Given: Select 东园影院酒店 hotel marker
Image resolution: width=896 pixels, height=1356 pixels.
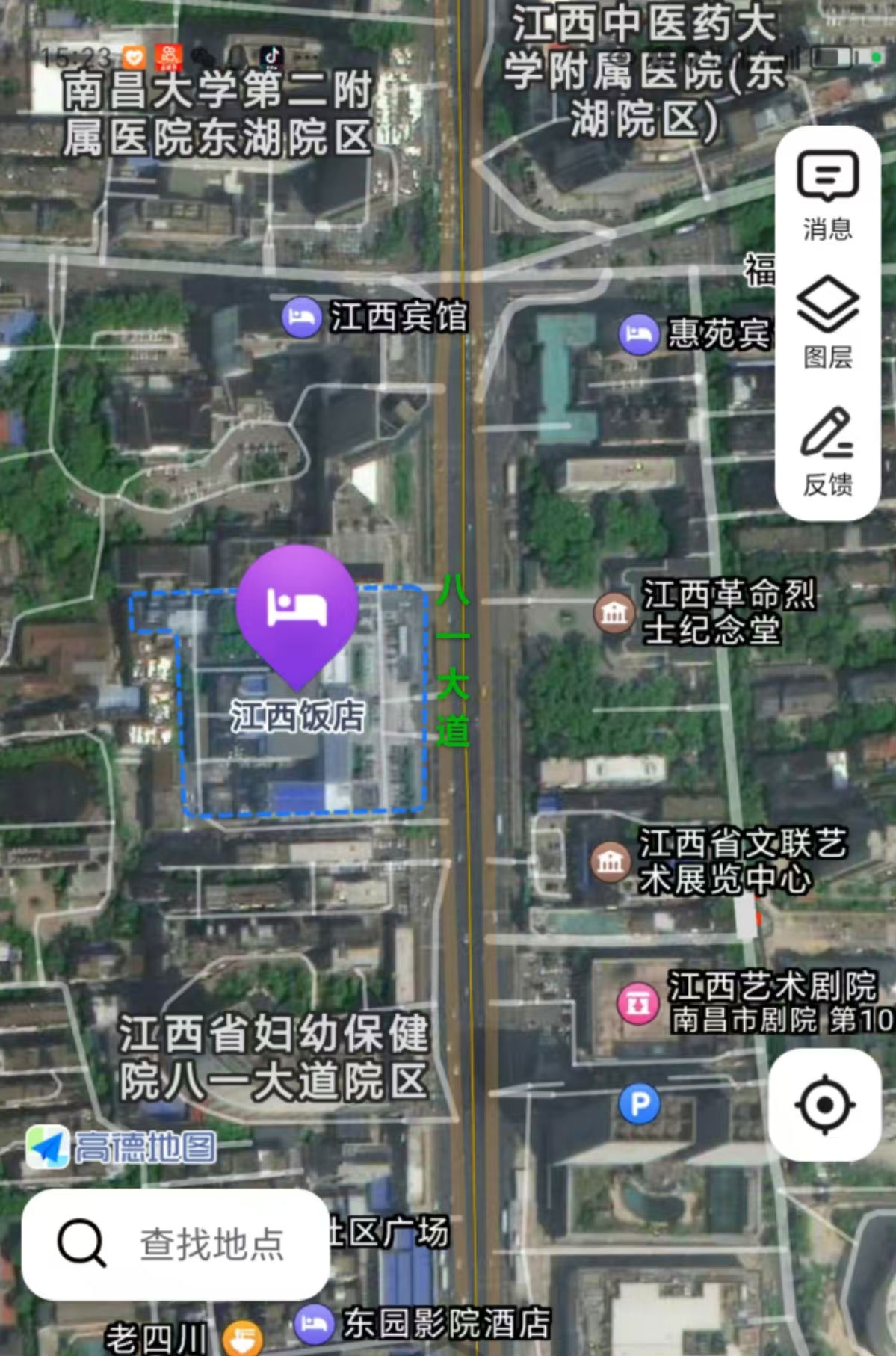Looking at the screenshot, I should pyautogui.click(x=314, y=1323).
